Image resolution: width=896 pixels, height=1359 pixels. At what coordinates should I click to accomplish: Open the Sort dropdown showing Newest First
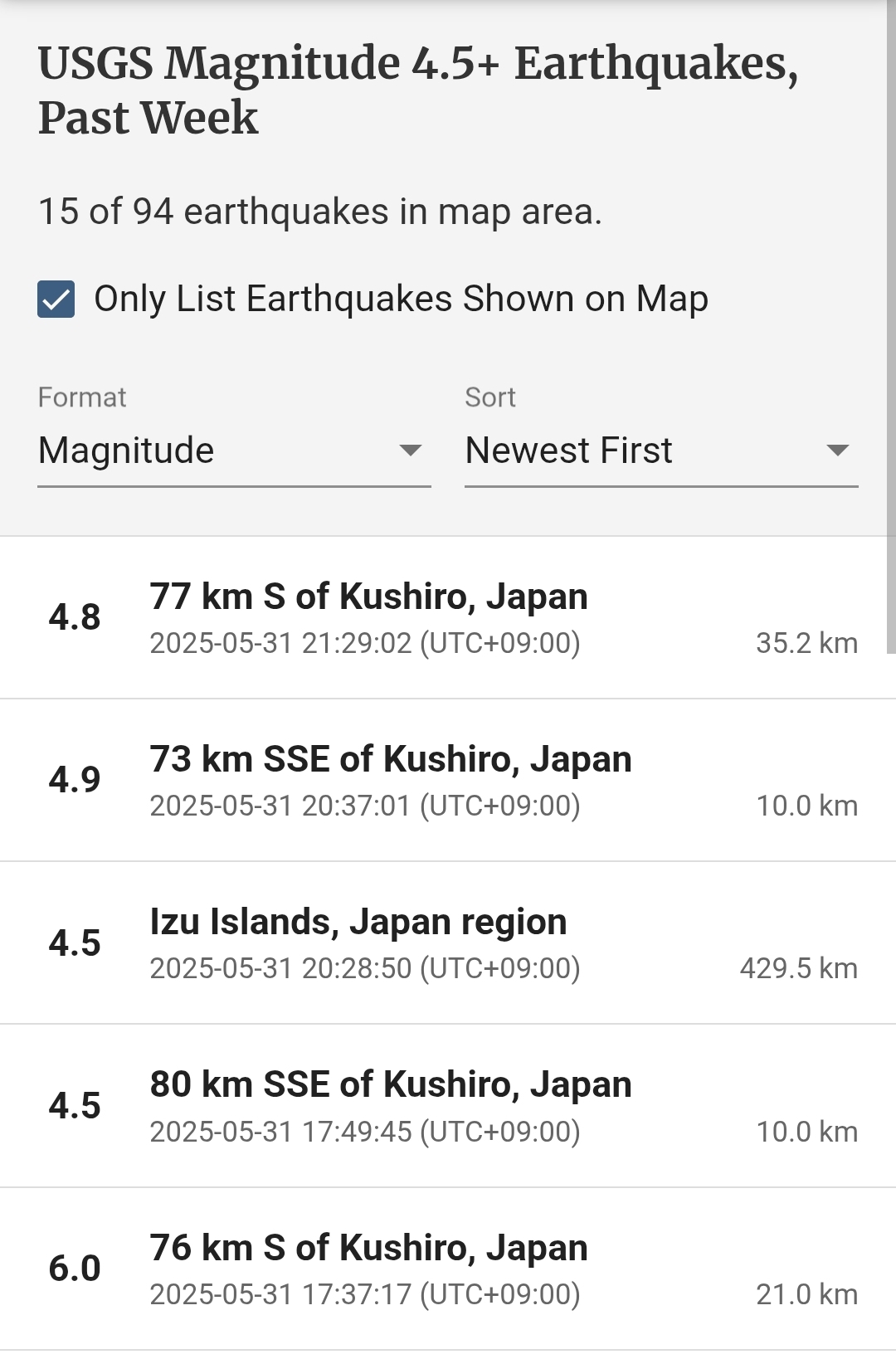tap(660, 451)
